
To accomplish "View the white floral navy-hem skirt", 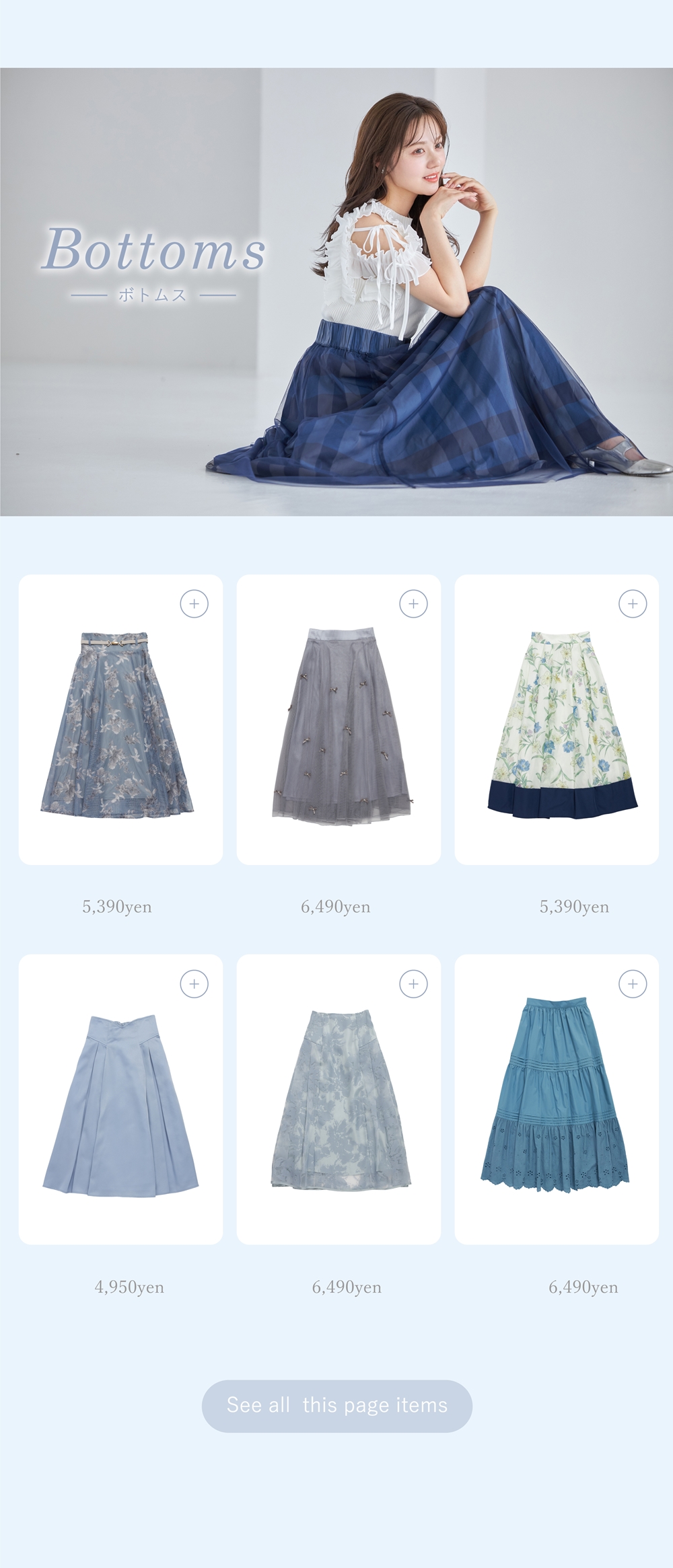I will [562, 725].
